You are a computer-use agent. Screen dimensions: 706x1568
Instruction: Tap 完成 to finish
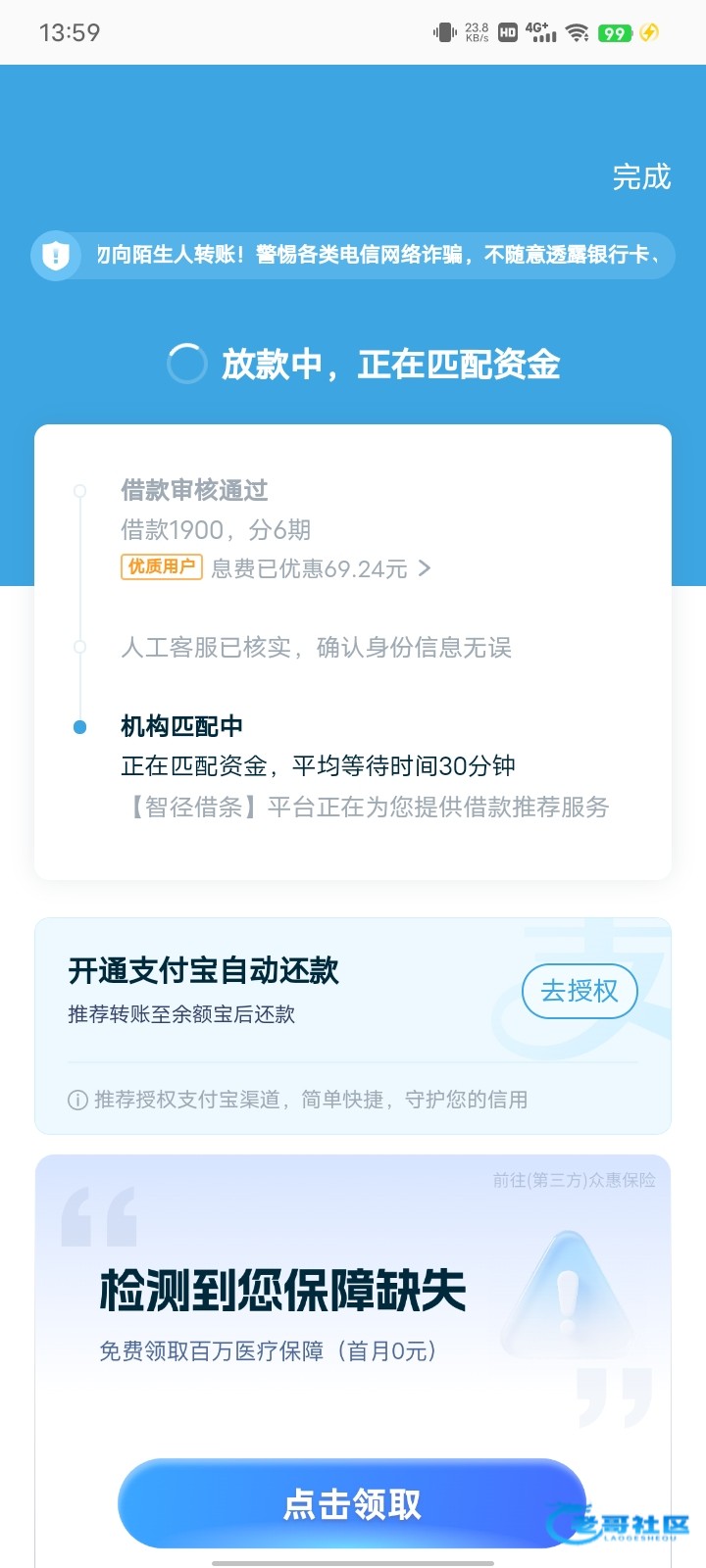point(641,177)
